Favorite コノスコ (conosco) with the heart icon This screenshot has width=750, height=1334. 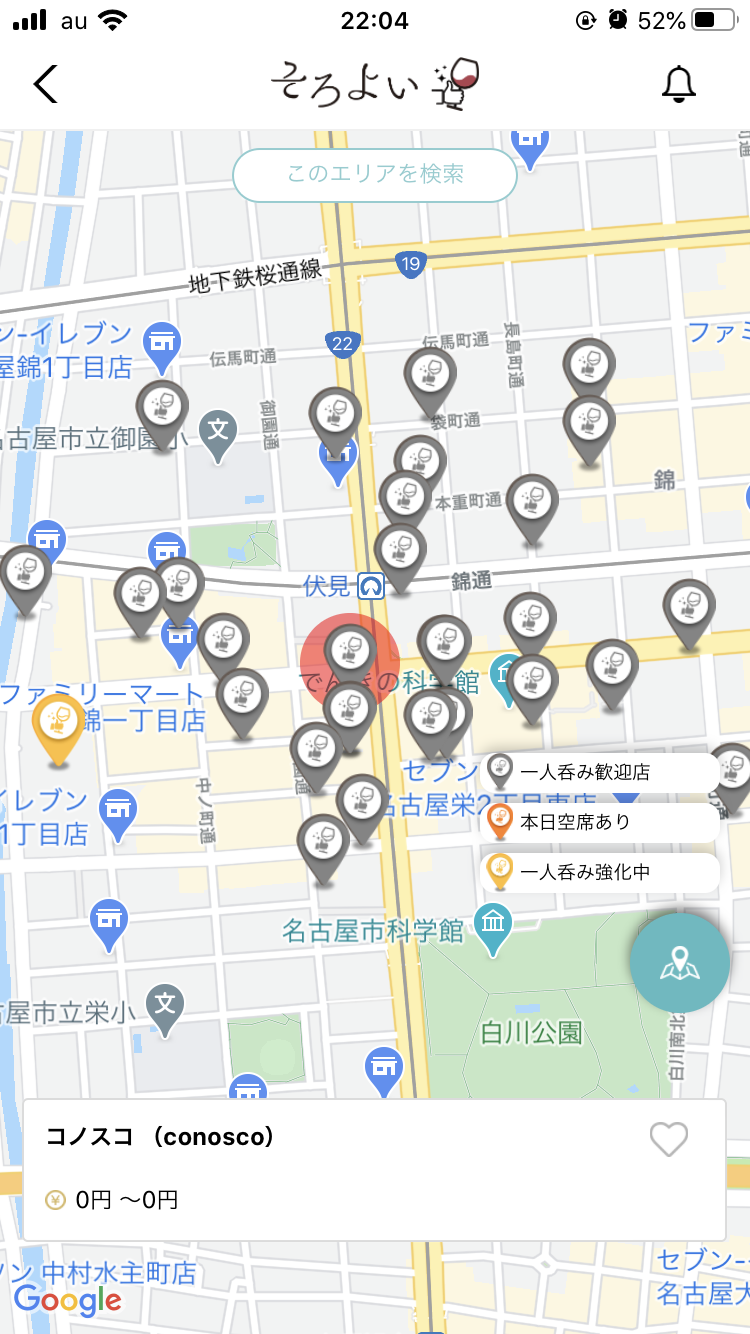(669, 1139)
